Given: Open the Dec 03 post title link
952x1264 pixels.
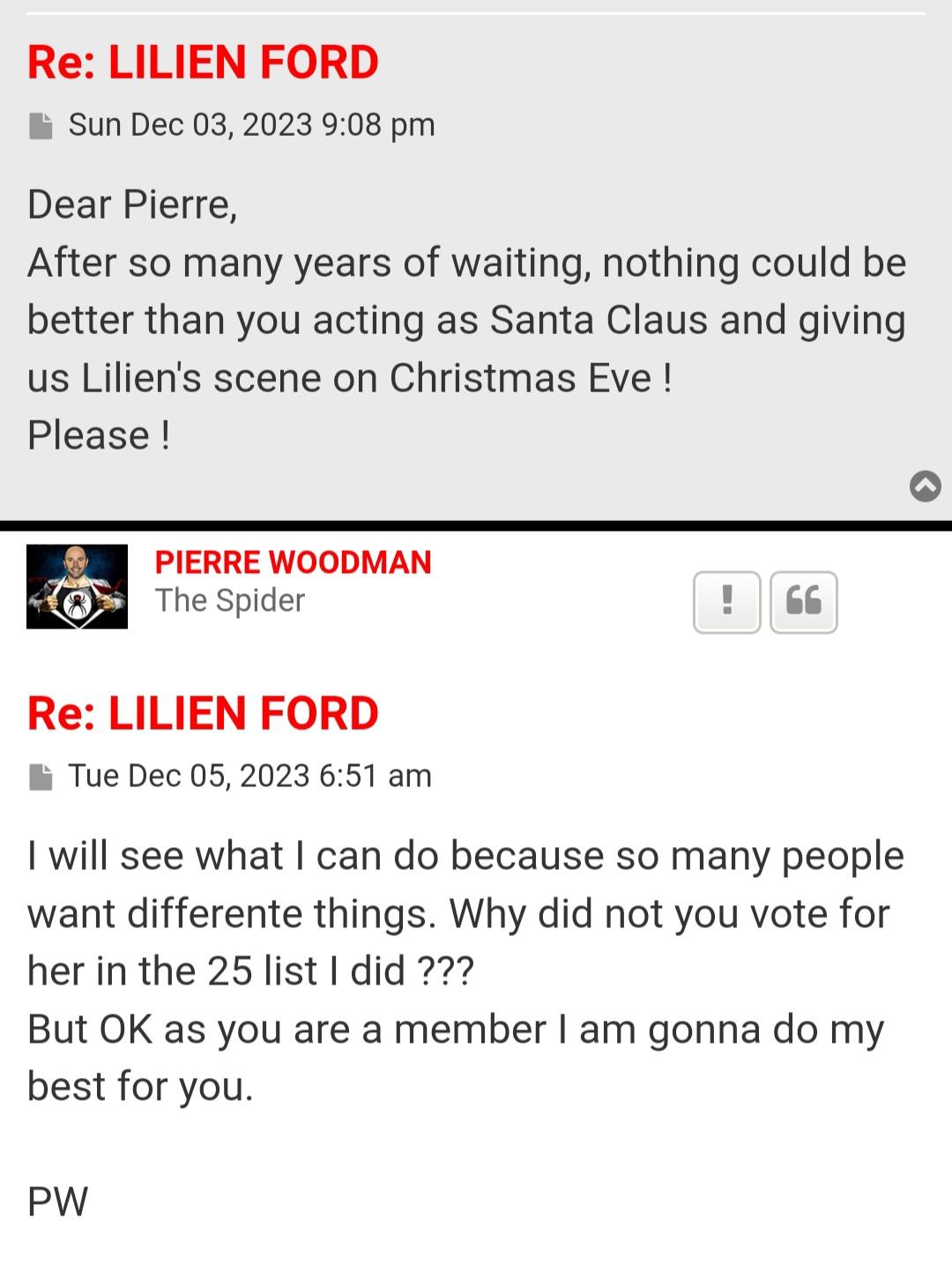Looking at the screenshot, I should 203,63.
